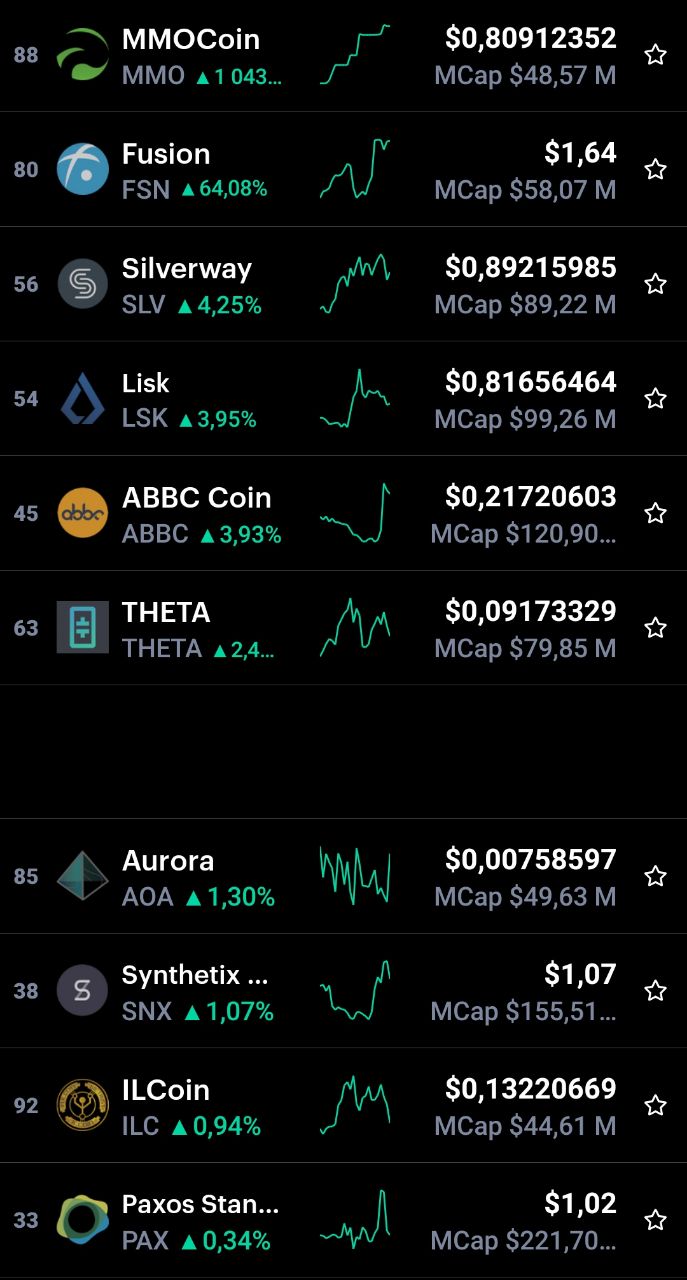Star the Paxos Standard coin
The height and width of the screenshot is (1280, 687).
[655, 1220]
